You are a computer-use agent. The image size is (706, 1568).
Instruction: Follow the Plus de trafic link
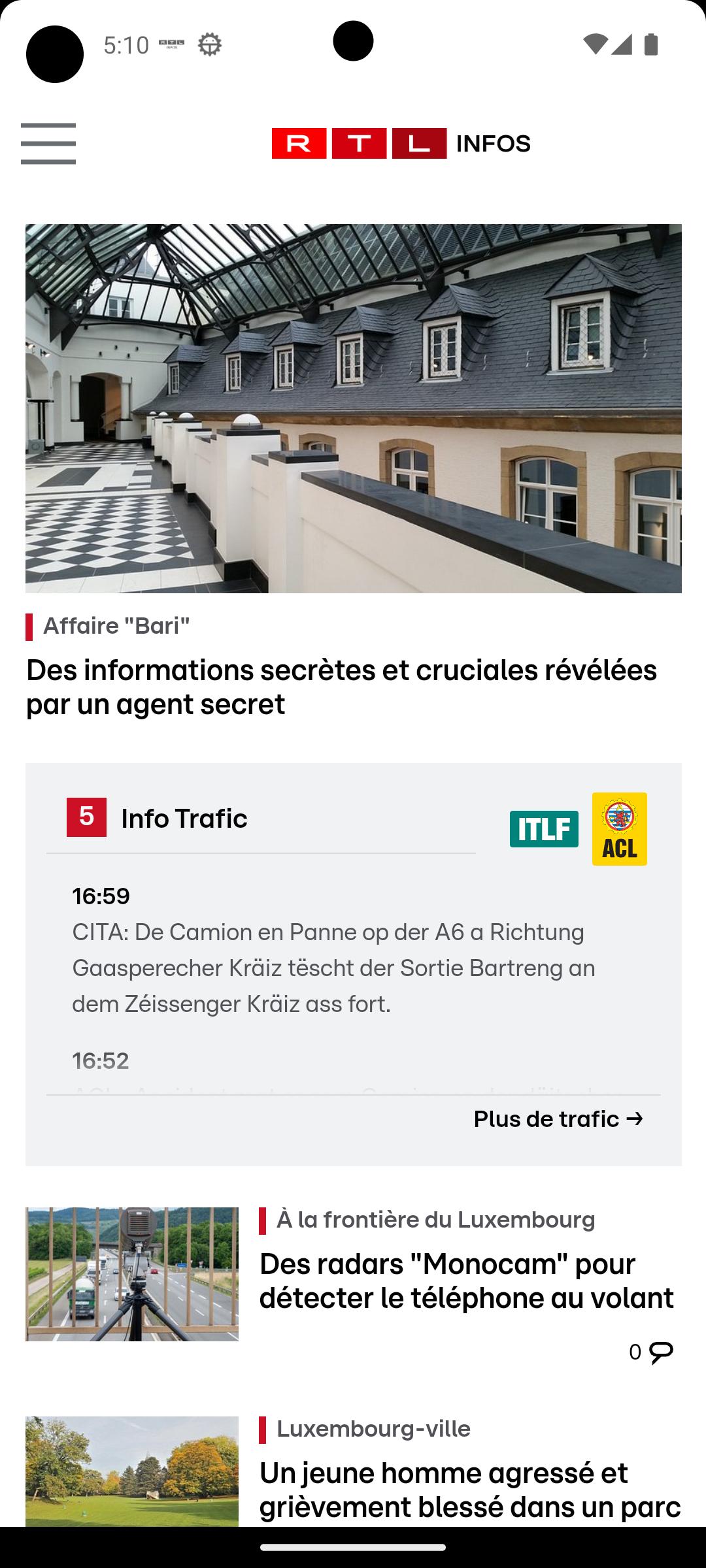click(559, 1119)
